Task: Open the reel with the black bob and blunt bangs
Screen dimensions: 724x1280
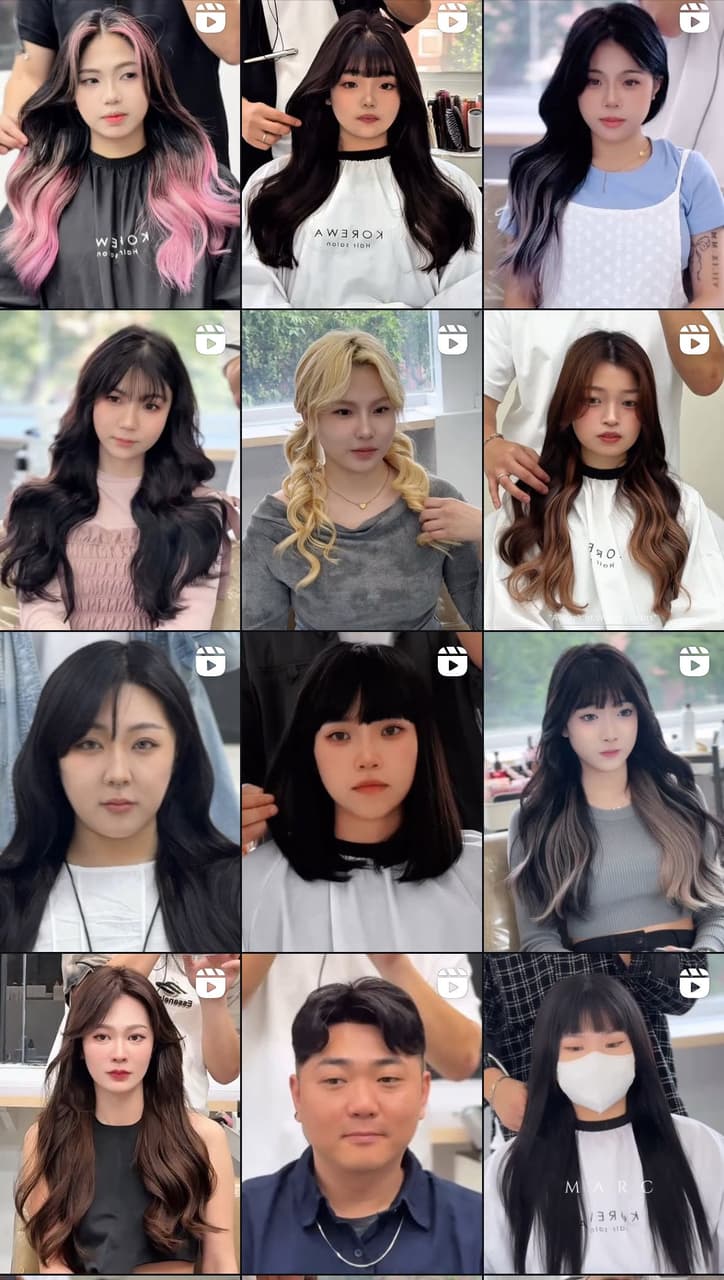Action: 361,792
